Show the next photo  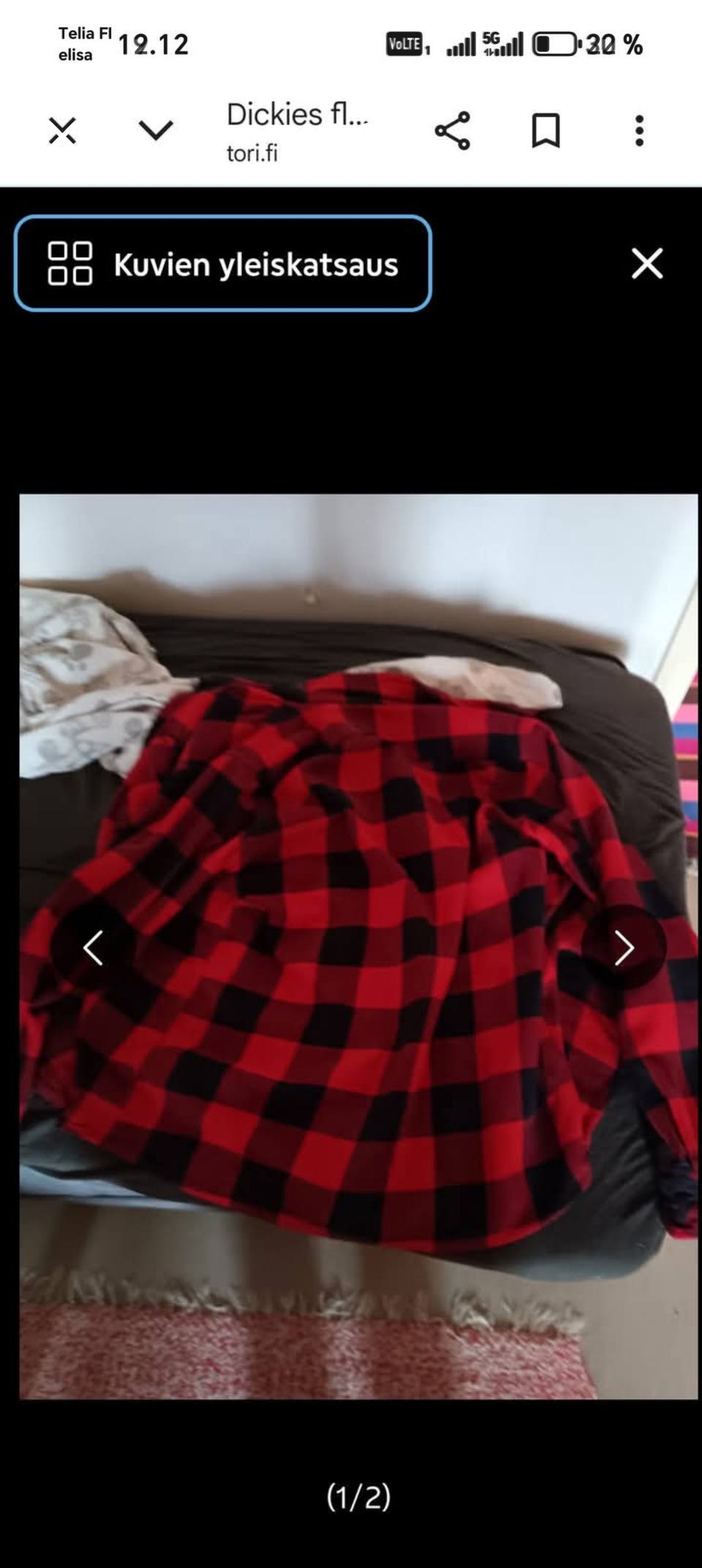(623, 948)
